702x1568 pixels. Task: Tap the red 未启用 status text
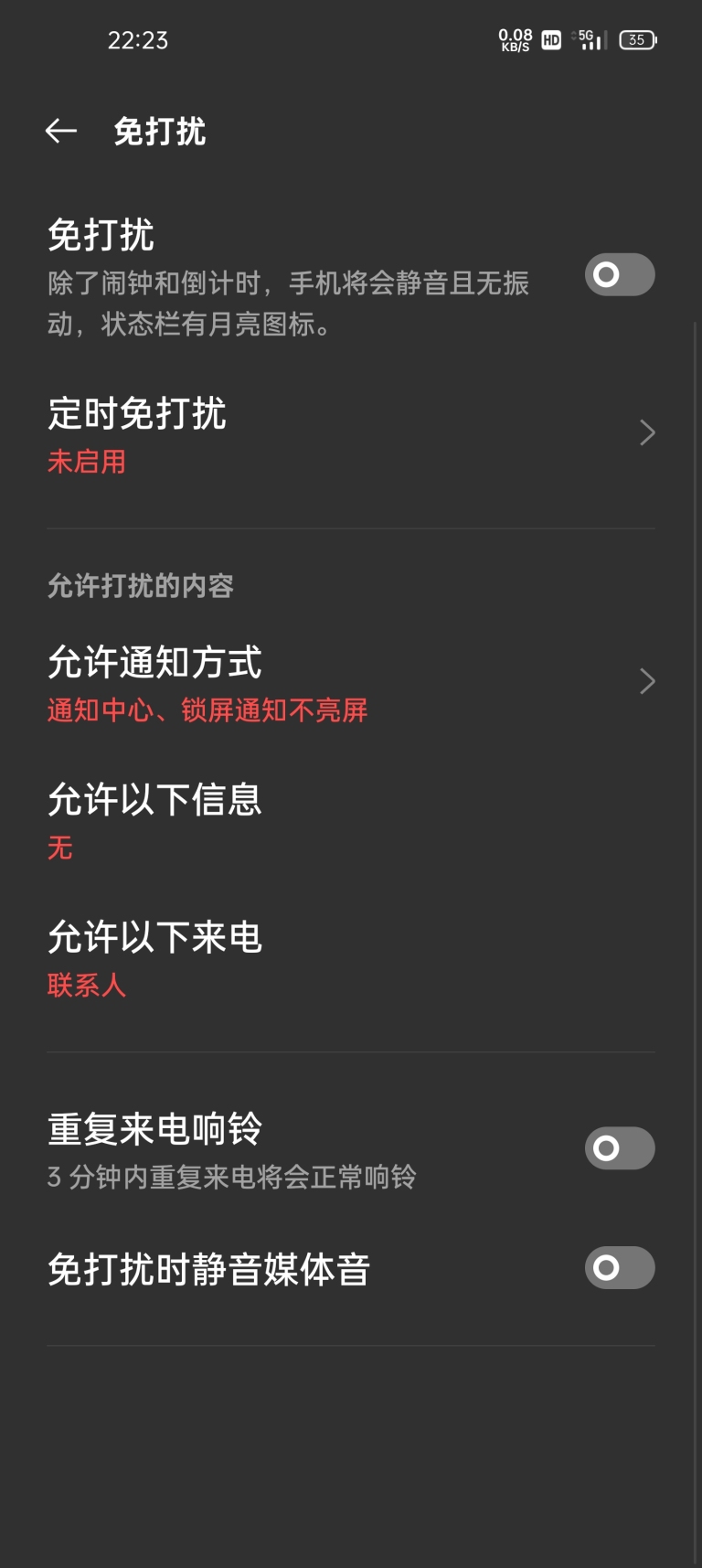pos(87,463)
